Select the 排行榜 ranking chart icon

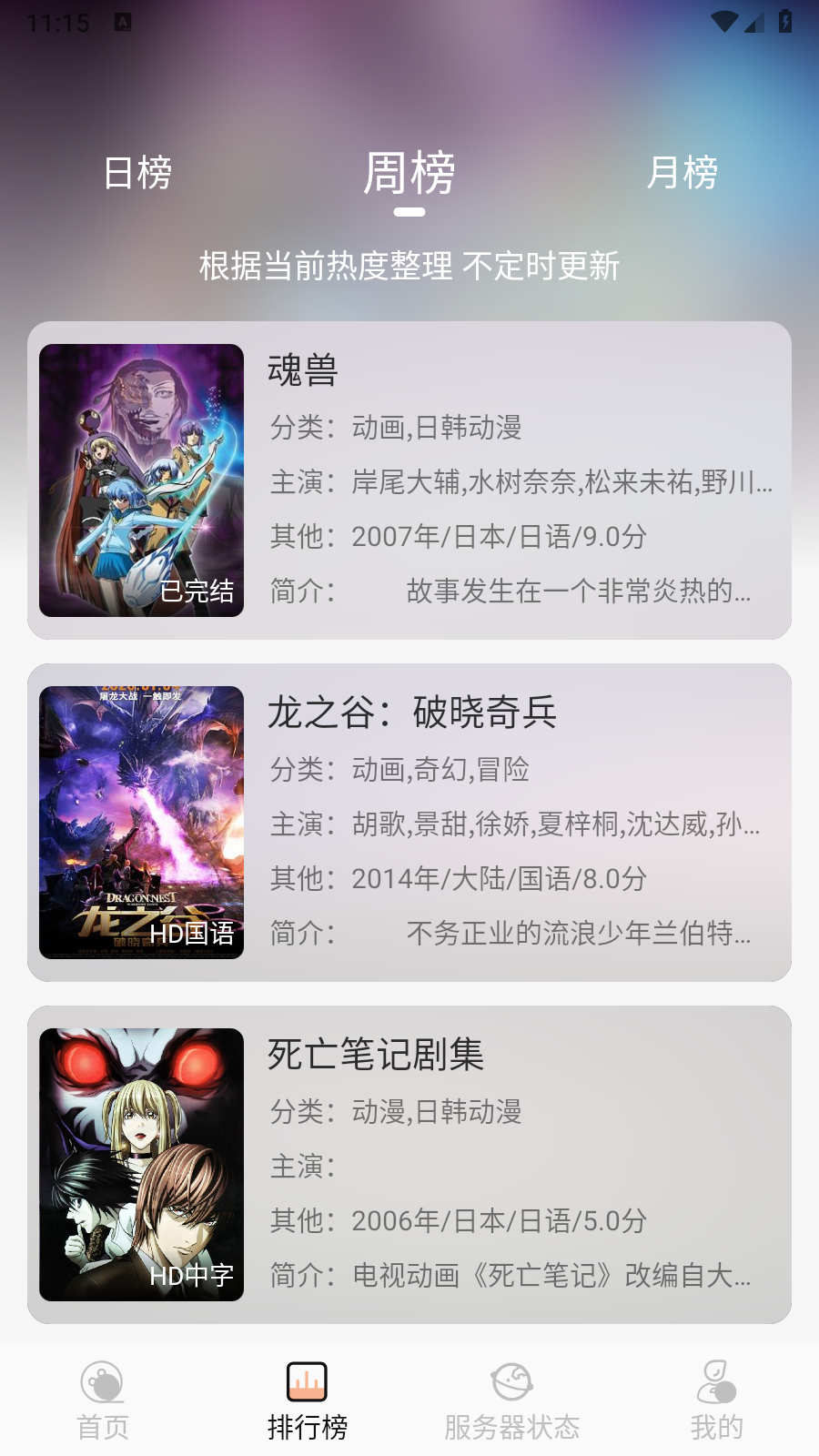308,1380
